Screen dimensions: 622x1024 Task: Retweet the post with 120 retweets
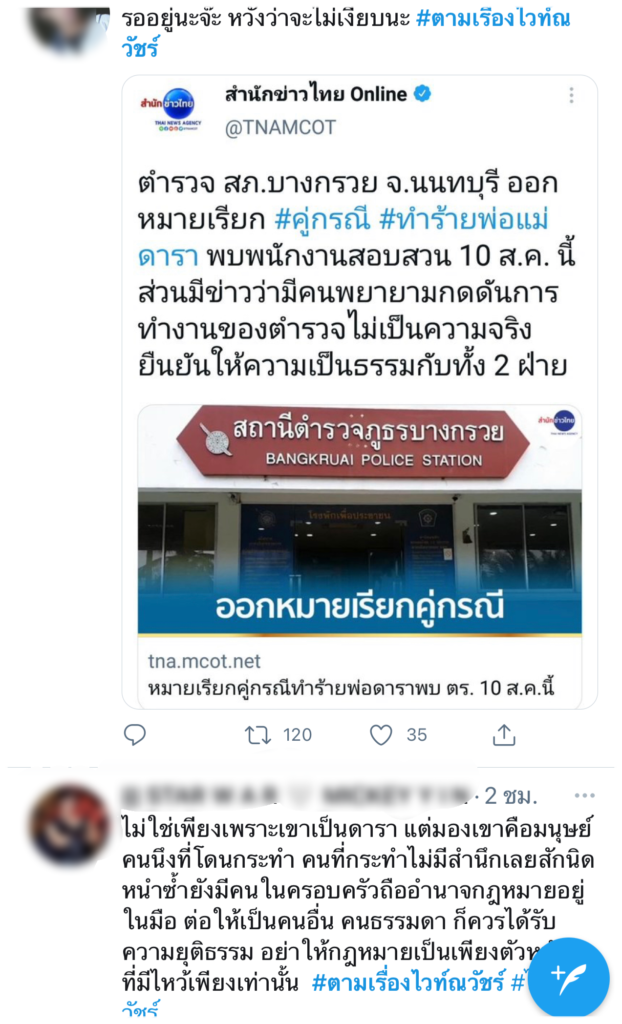tap(258, 735)
